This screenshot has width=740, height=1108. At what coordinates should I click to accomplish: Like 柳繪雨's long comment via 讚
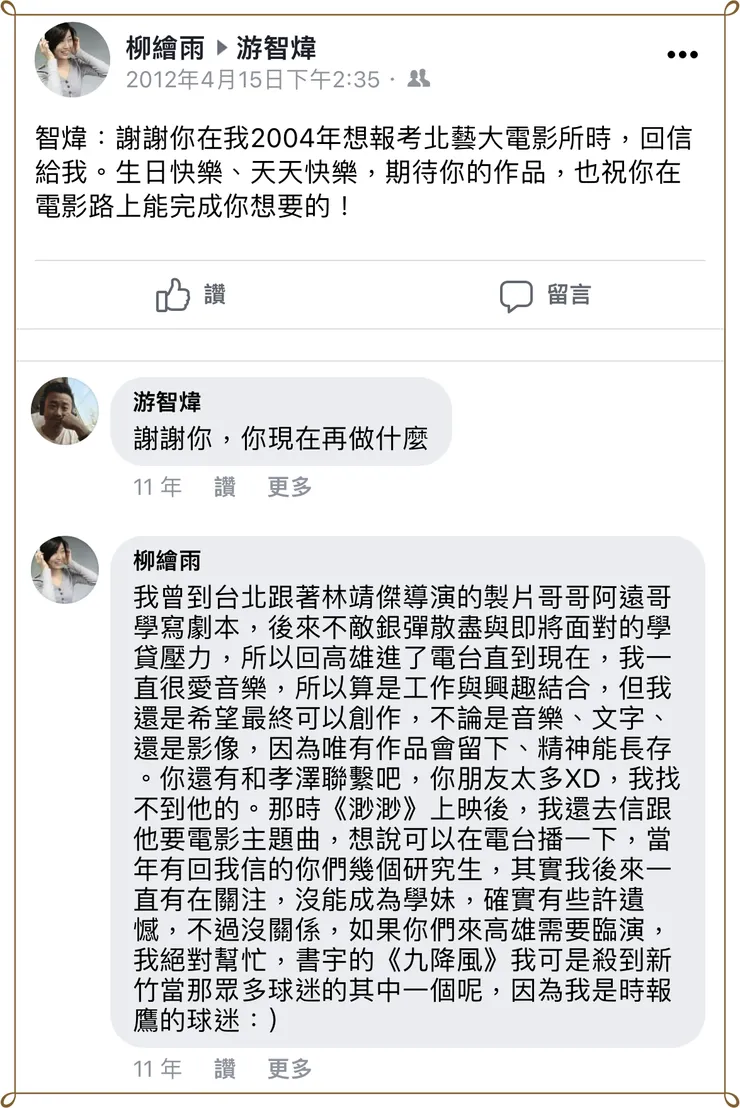[224, 1069]
